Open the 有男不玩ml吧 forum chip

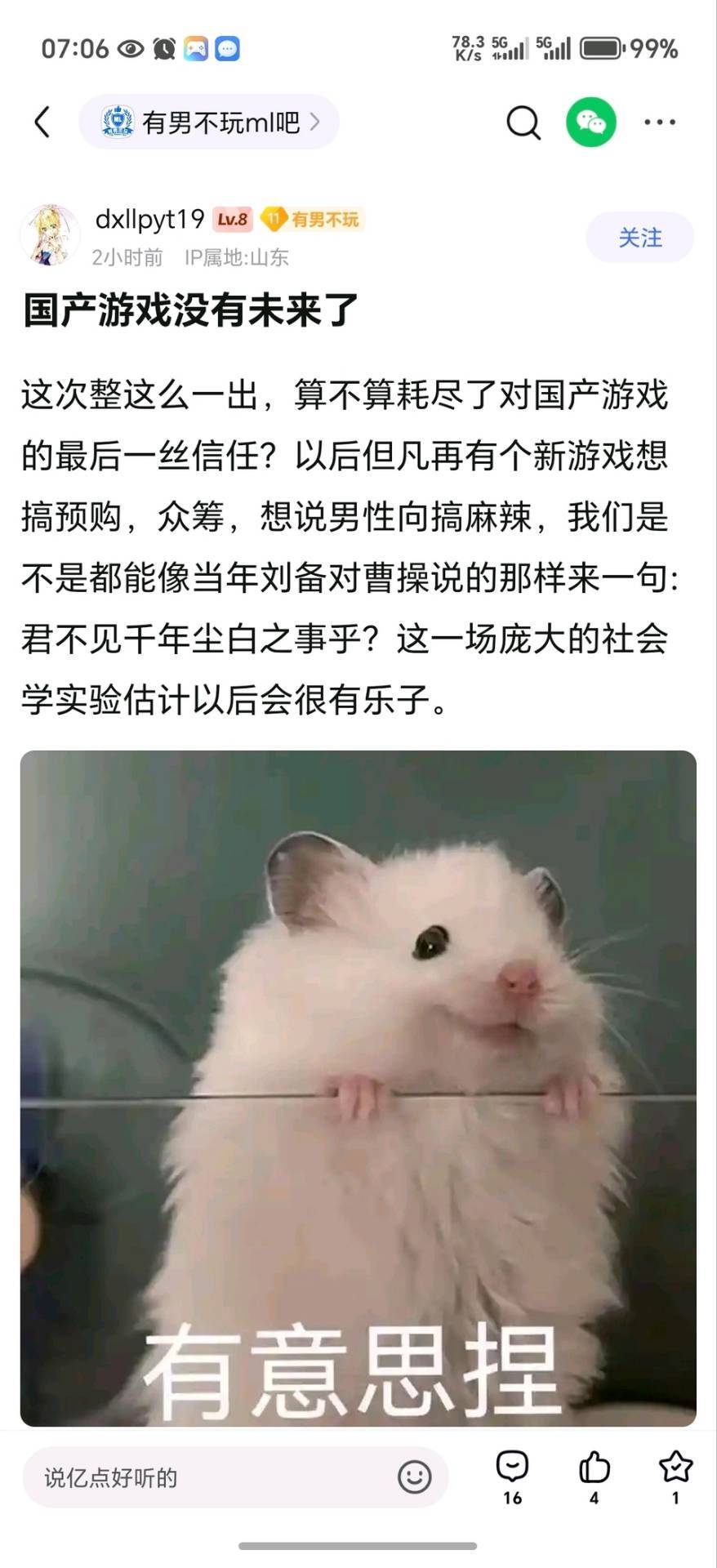[209, 122]
